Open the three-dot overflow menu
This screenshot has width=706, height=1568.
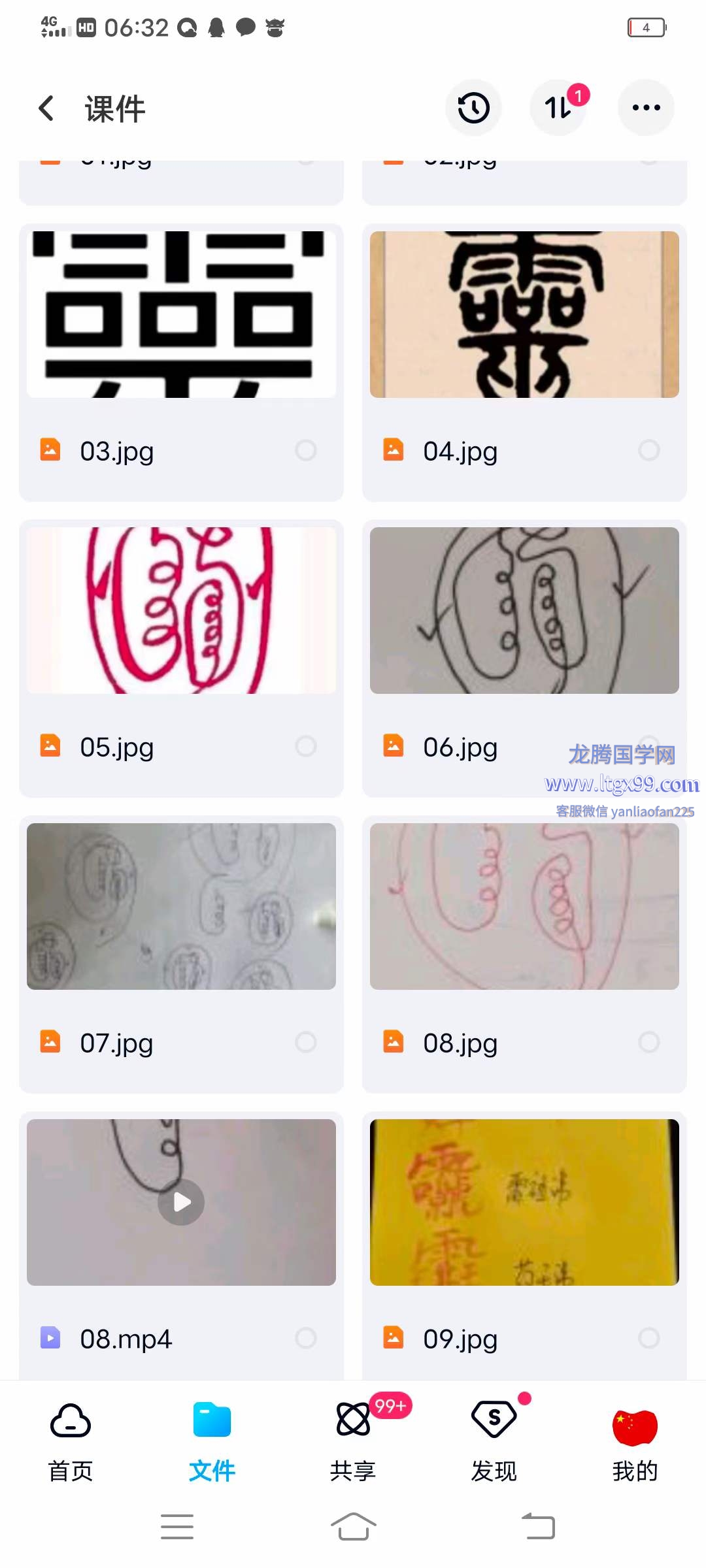(646, 108)
